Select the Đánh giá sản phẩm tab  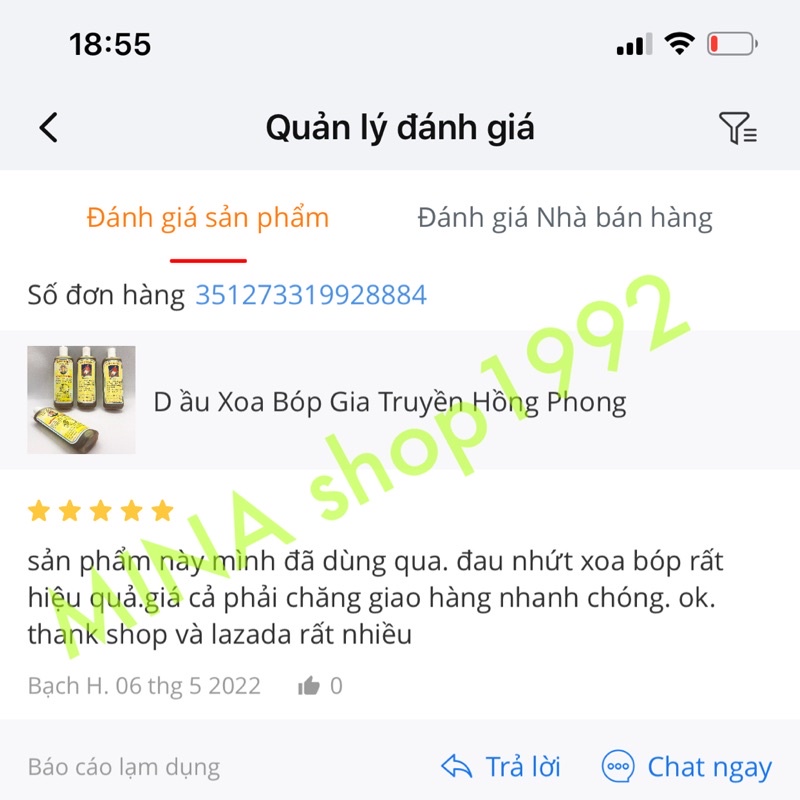point(208,218)
